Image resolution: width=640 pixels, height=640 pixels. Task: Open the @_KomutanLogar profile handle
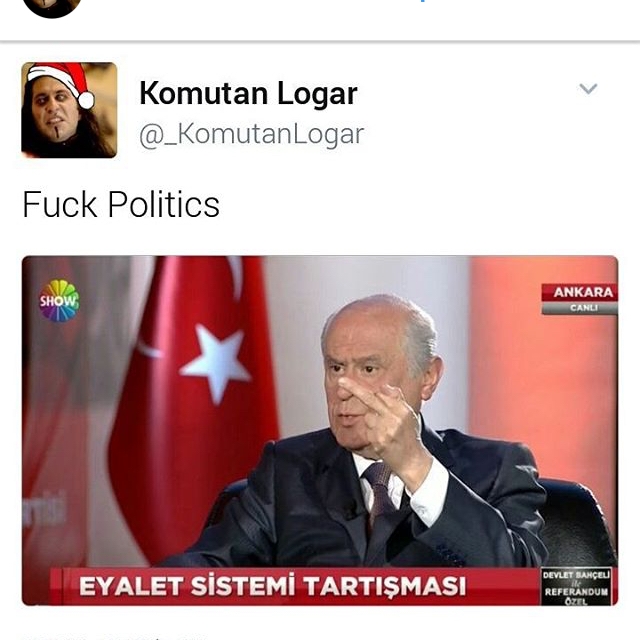coord(251,135)
